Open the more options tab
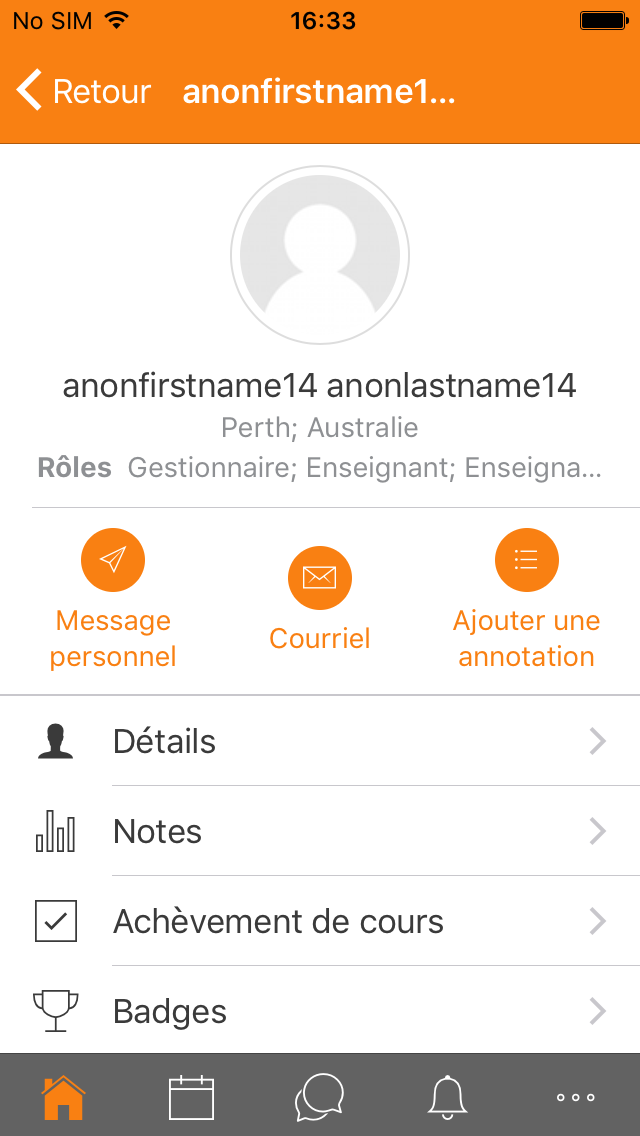 (575, 1096)
